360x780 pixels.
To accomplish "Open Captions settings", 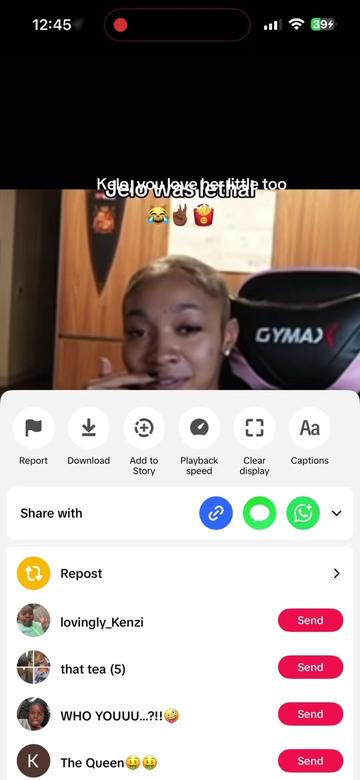I will (309, 427).
